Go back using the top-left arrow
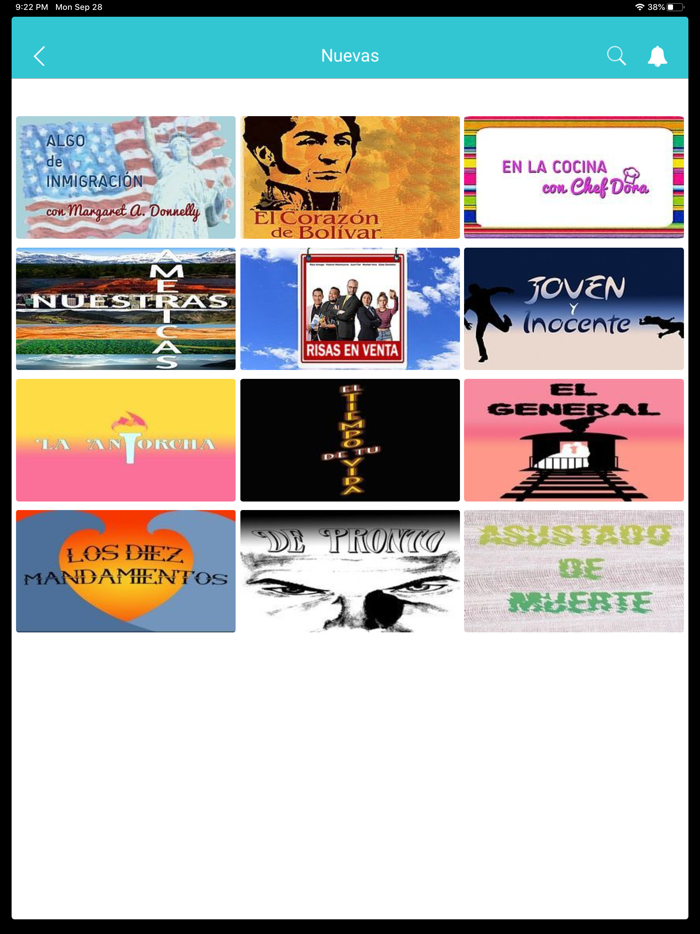The image size is (700, 934). coord(39,56)
